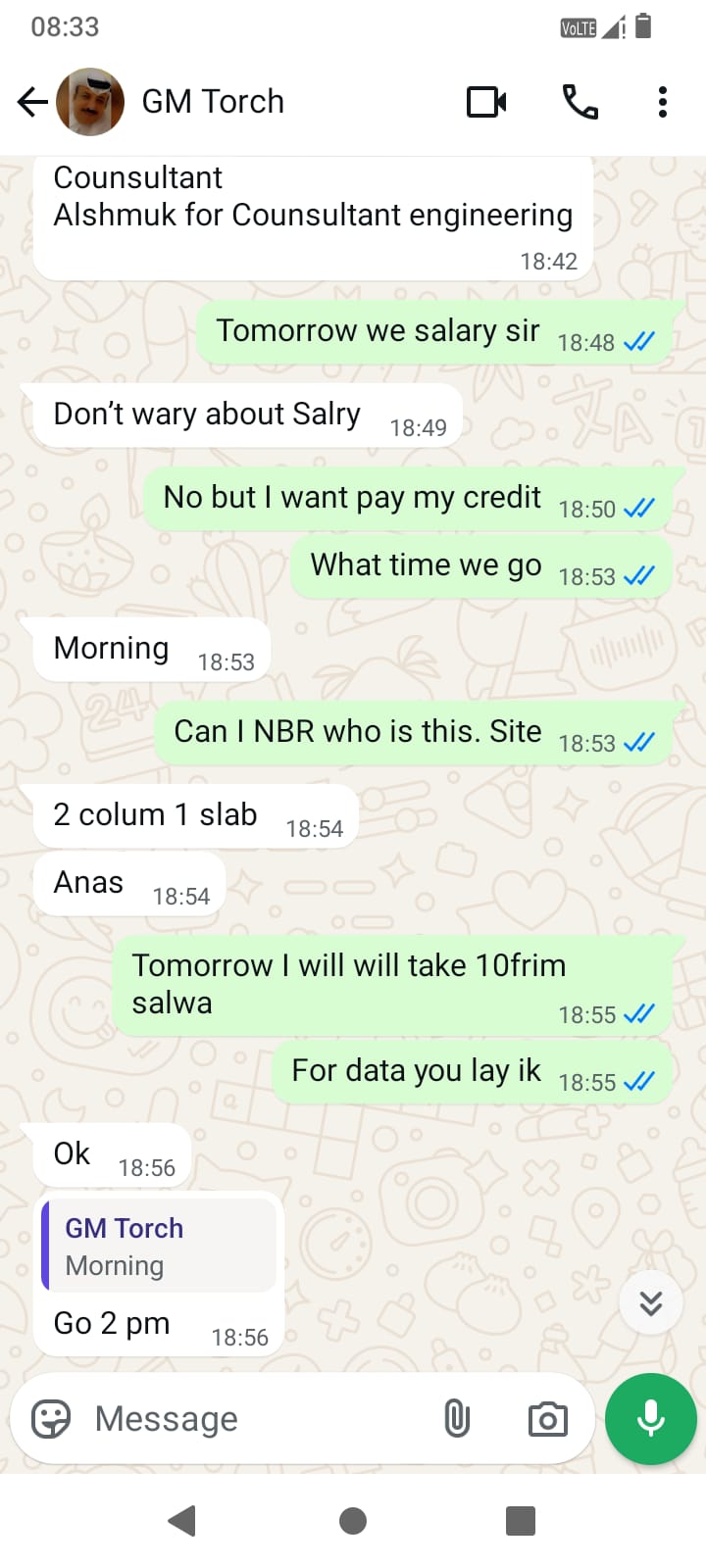
Task: Open the emoji and sticker picker
Action: pos(51,1418)
